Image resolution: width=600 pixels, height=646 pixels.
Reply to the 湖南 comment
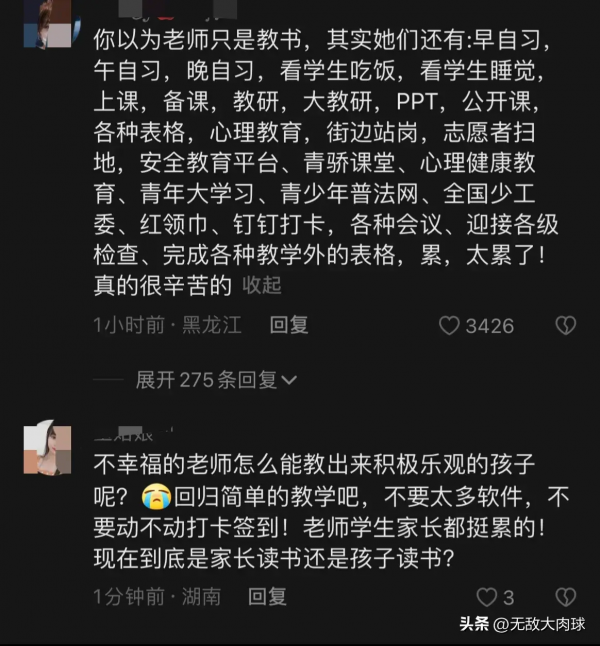[x=267, y=597]
